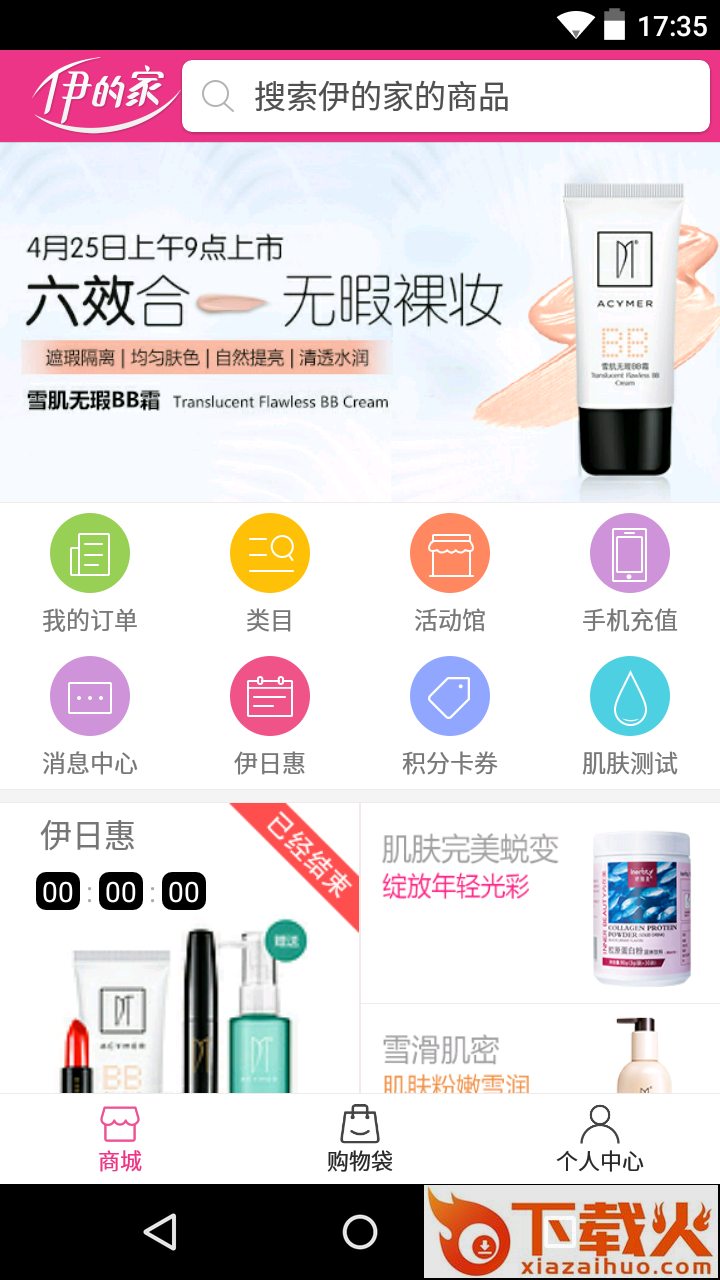Tap the system home button
This screenshot has width=720, height=1280.
tap(360, 1232)
